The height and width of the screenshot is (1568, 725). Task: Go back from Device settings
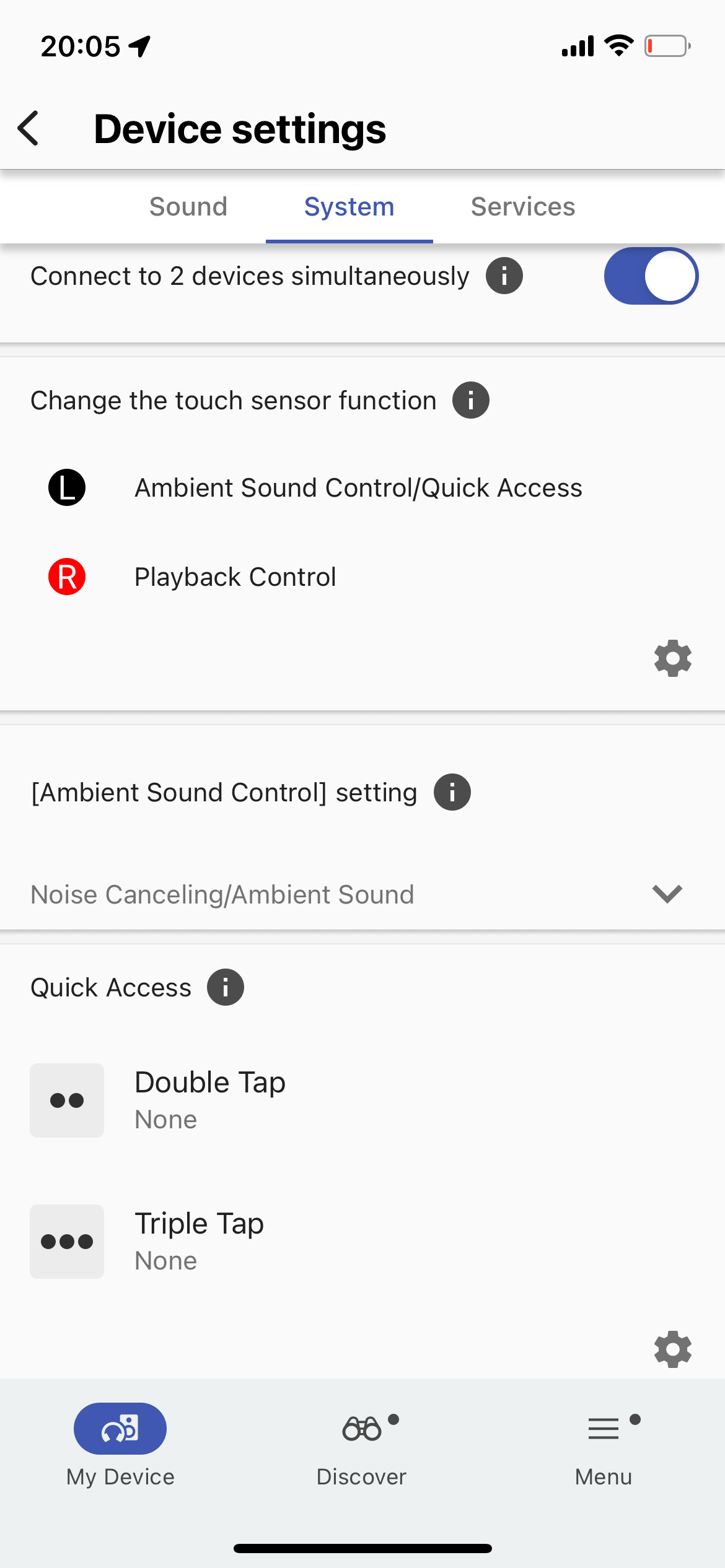29,128
